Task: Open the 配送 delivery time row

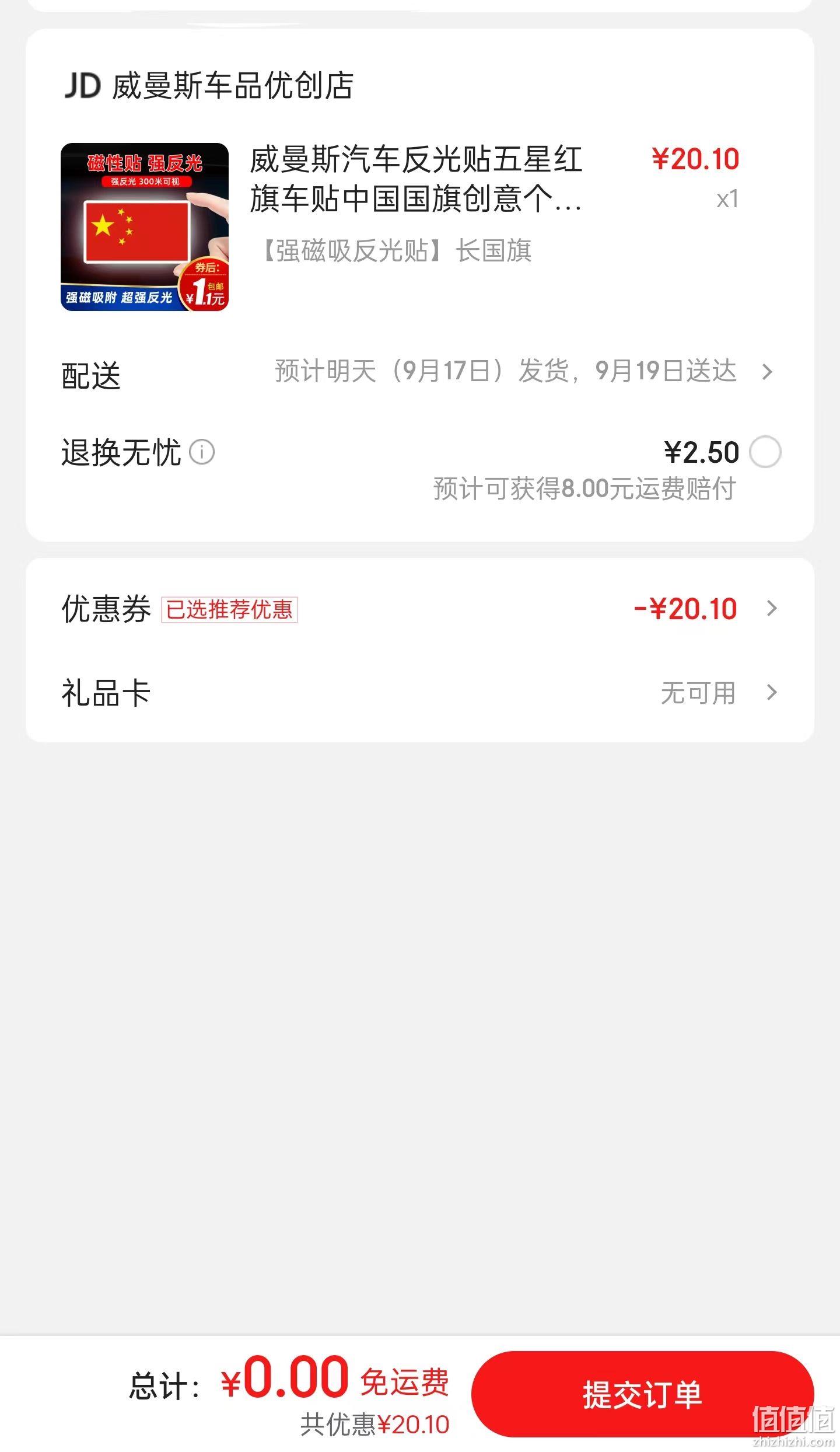Action: [420, 372]
